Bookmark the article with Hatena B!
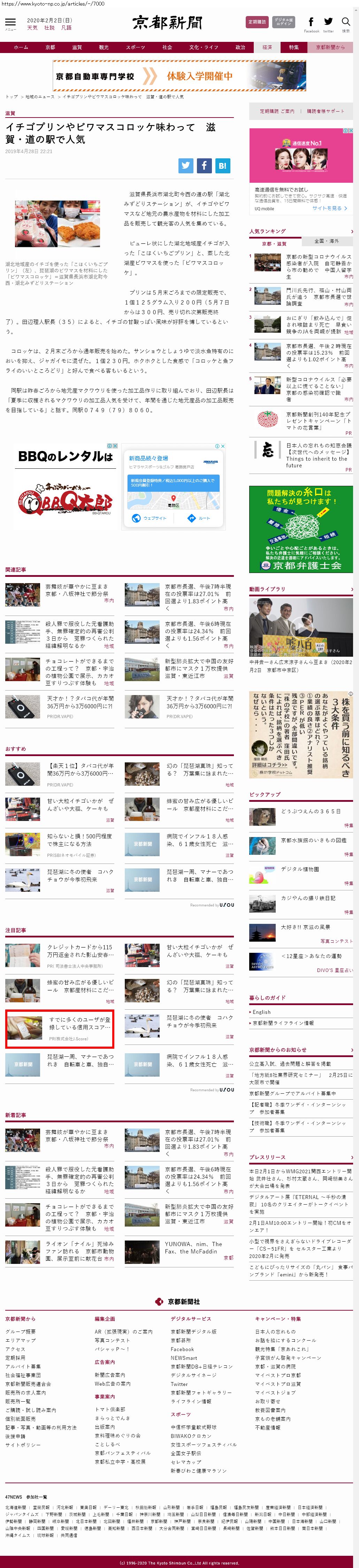This screenshot has height=1568, width=359. (x=222, y=165)
